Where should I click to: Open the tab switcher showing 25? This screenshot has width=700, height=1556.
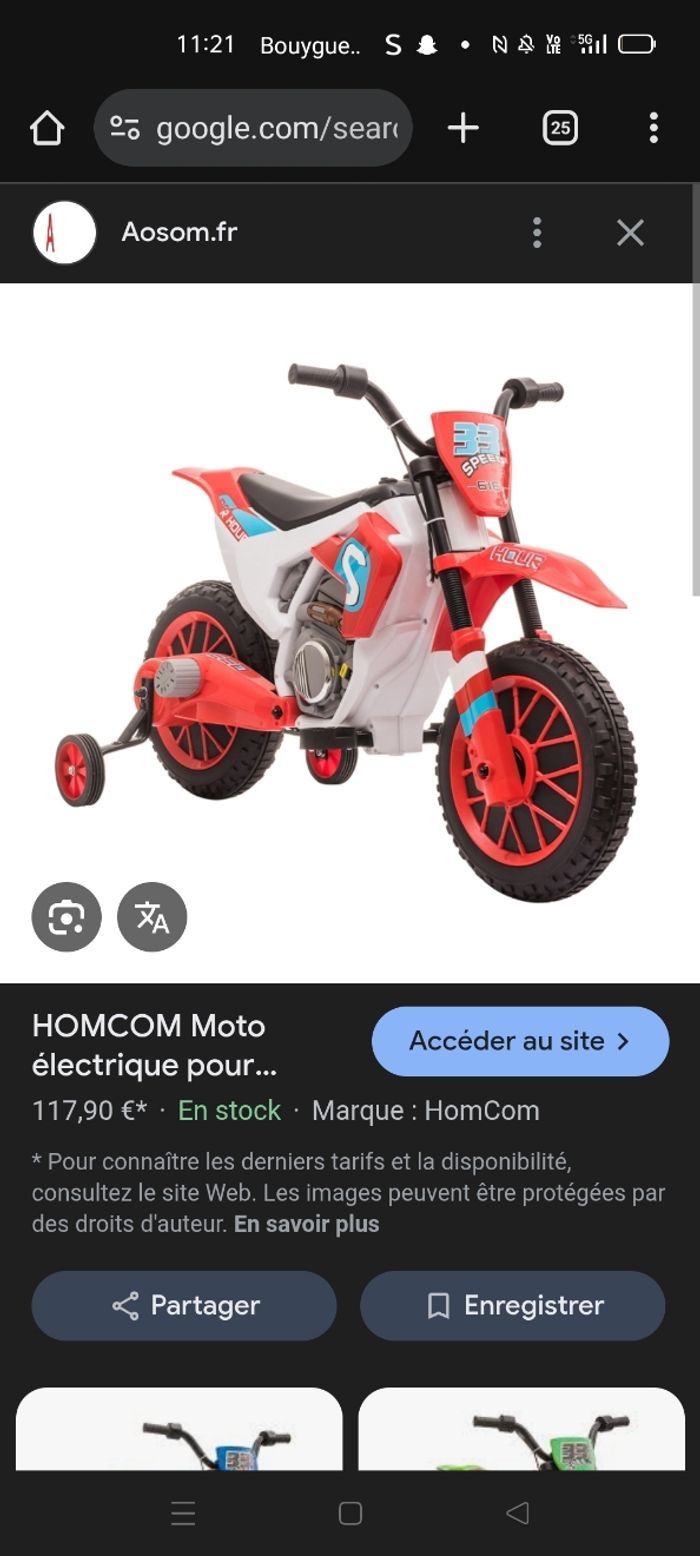560,128
